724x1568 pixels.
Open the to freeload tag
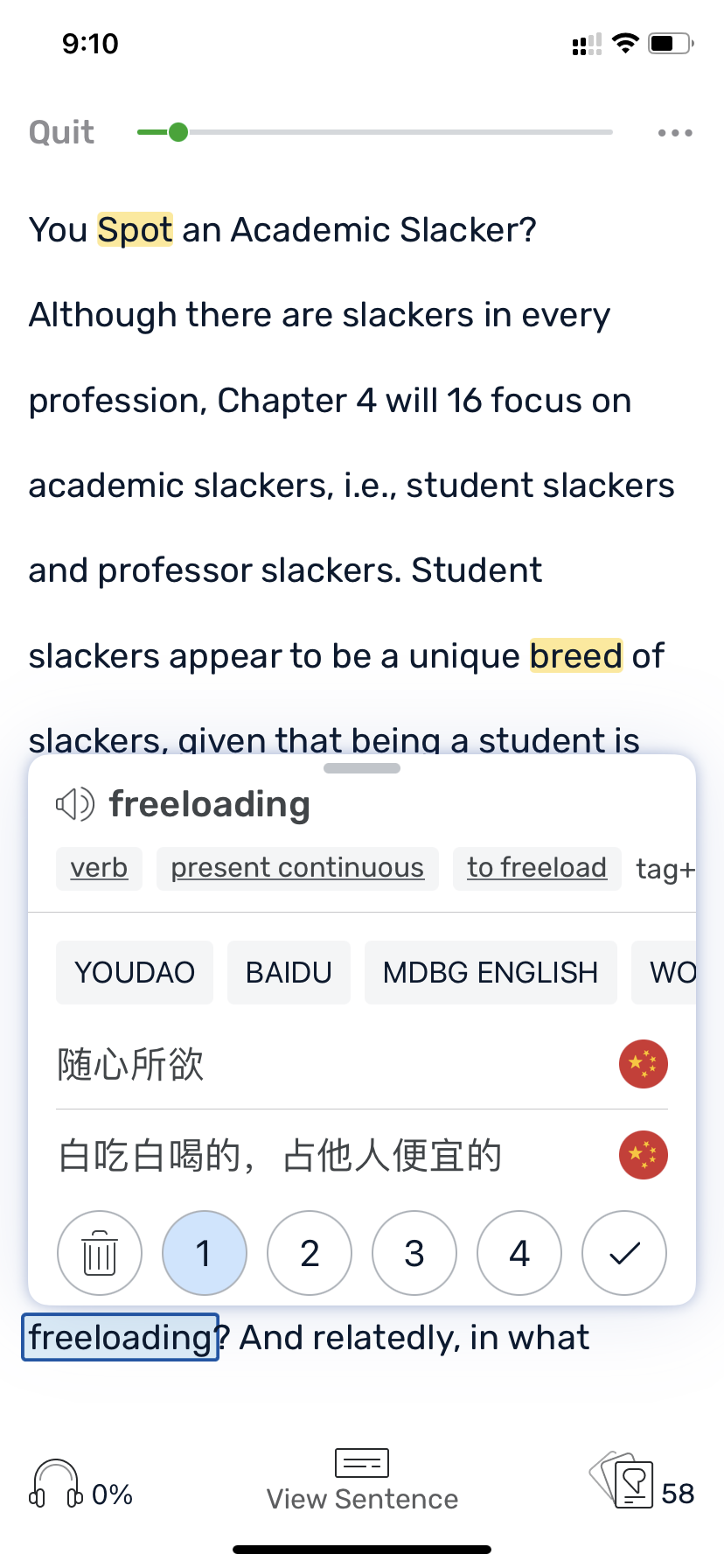tap(537, 868)
